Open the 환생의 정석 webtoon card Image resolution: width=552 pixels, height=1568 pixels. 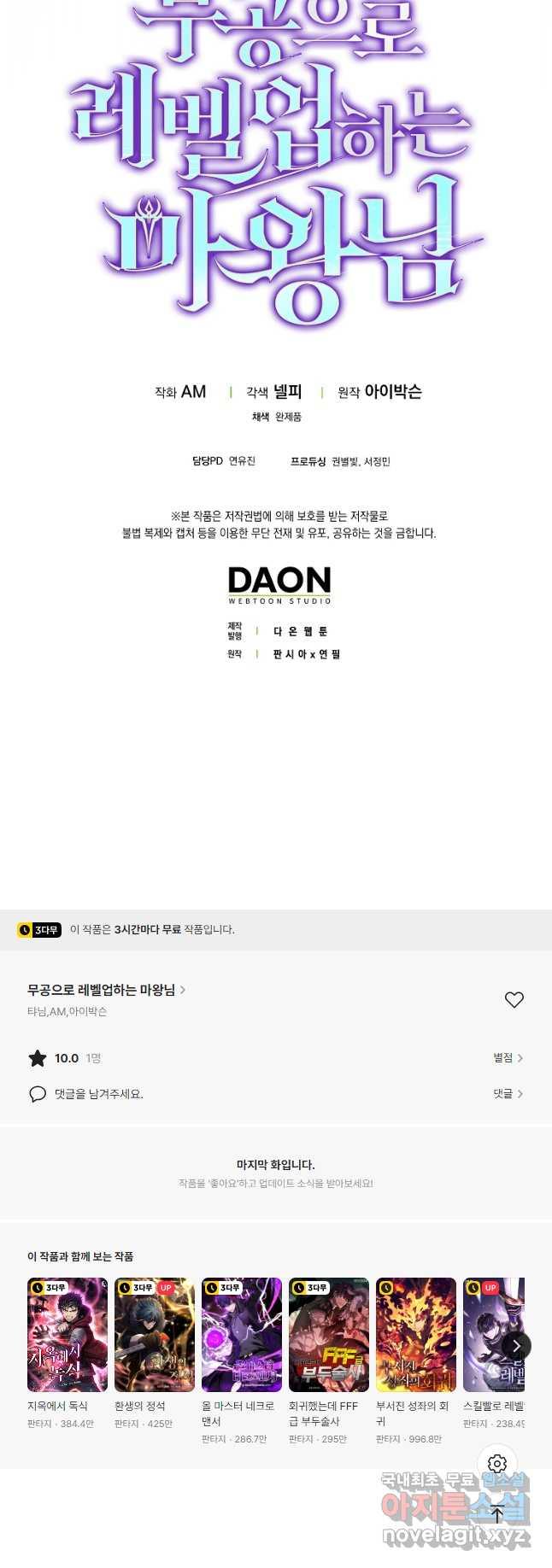coord(155,1334)
